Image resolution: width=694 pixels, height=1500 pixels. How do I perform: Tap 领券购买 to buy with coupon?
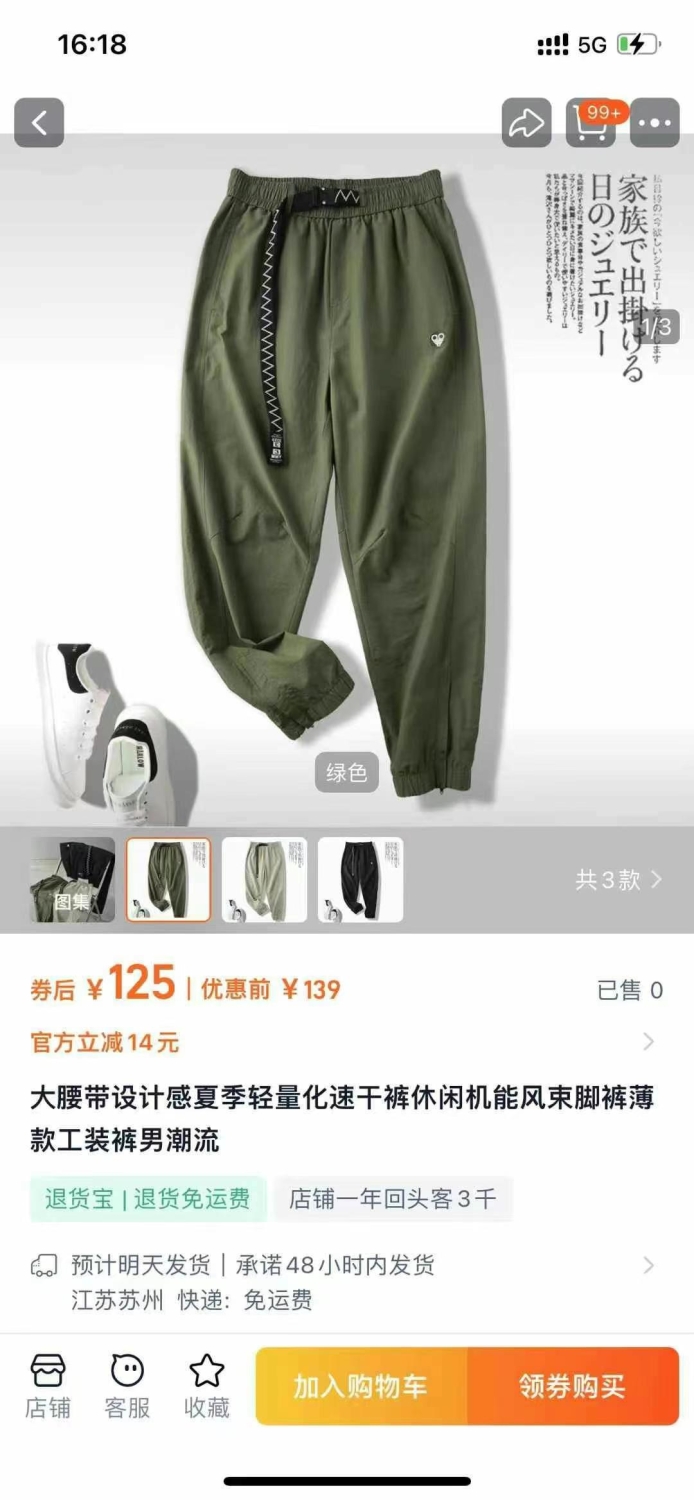coord(573,1386)
